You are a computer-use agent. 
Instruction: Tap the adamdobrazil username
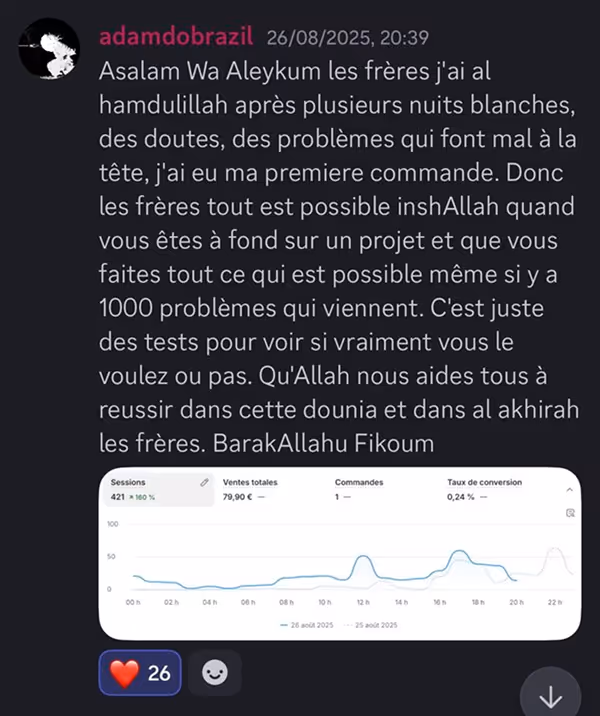pos(176,37)
